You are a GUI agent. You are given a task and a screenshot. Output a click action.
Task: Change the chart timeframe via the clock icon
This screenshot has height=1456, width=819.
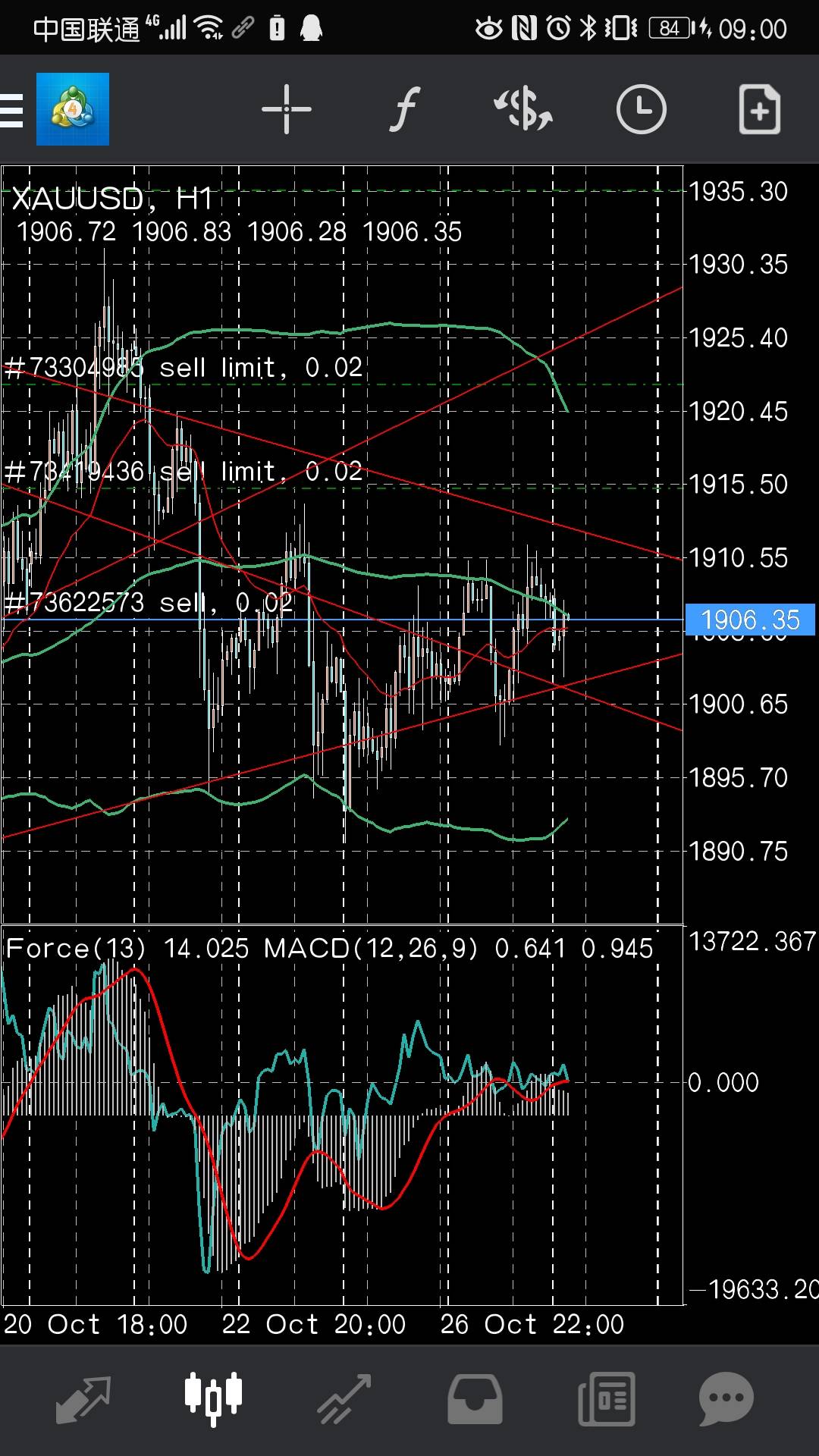(641, 110)
